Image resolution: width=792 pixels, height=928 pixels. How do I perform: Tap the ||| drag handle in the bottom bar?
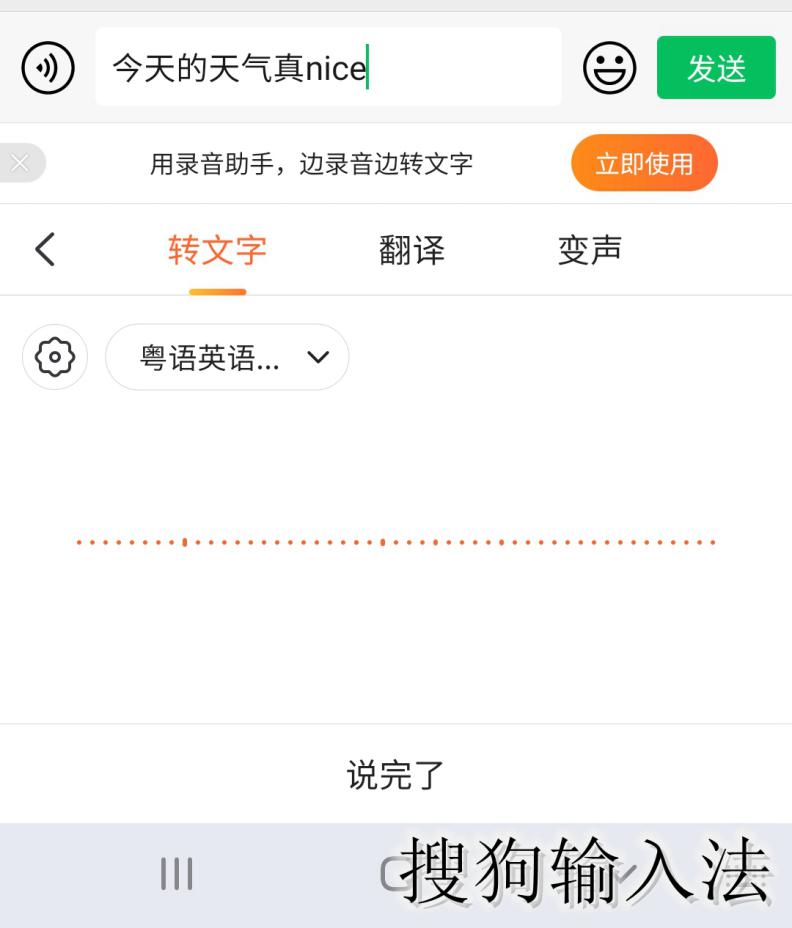click(x=176, y=872)
